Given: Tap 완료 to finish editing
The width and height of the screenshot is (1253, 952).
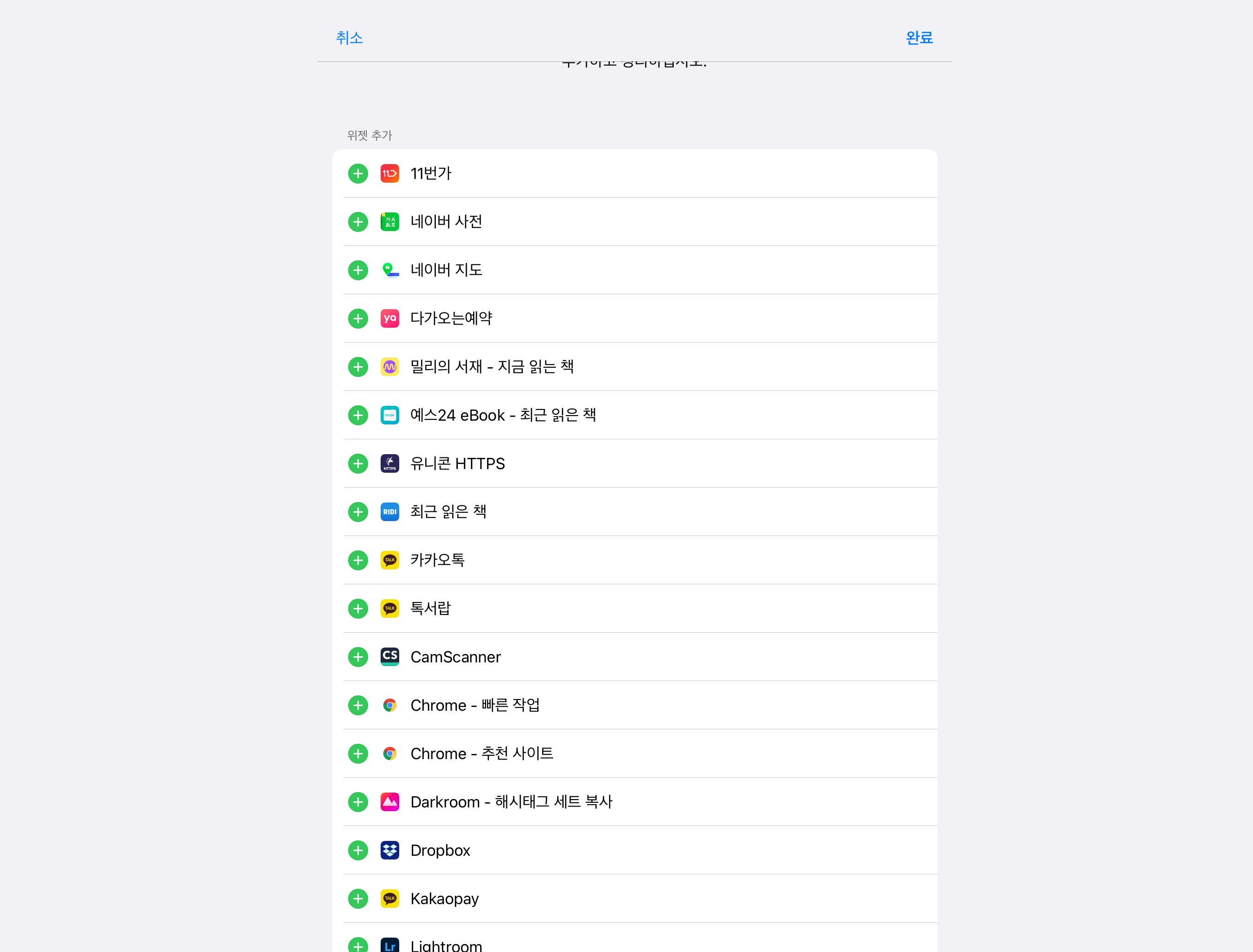Looking at the screenshot, I should (919, 37).
